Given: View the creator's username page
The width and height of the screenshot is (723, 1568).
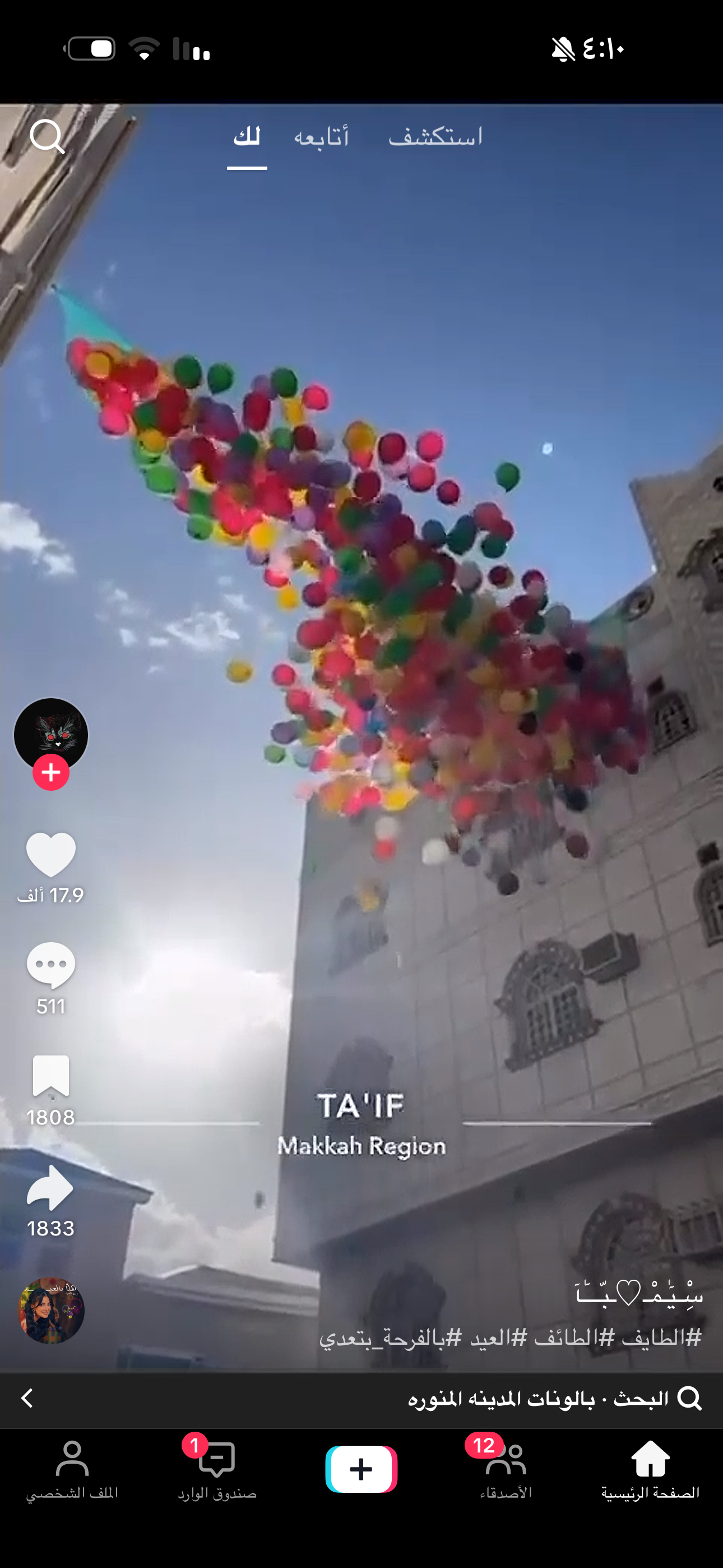Looking at the screenshot, I should [x=639, y=1293].
